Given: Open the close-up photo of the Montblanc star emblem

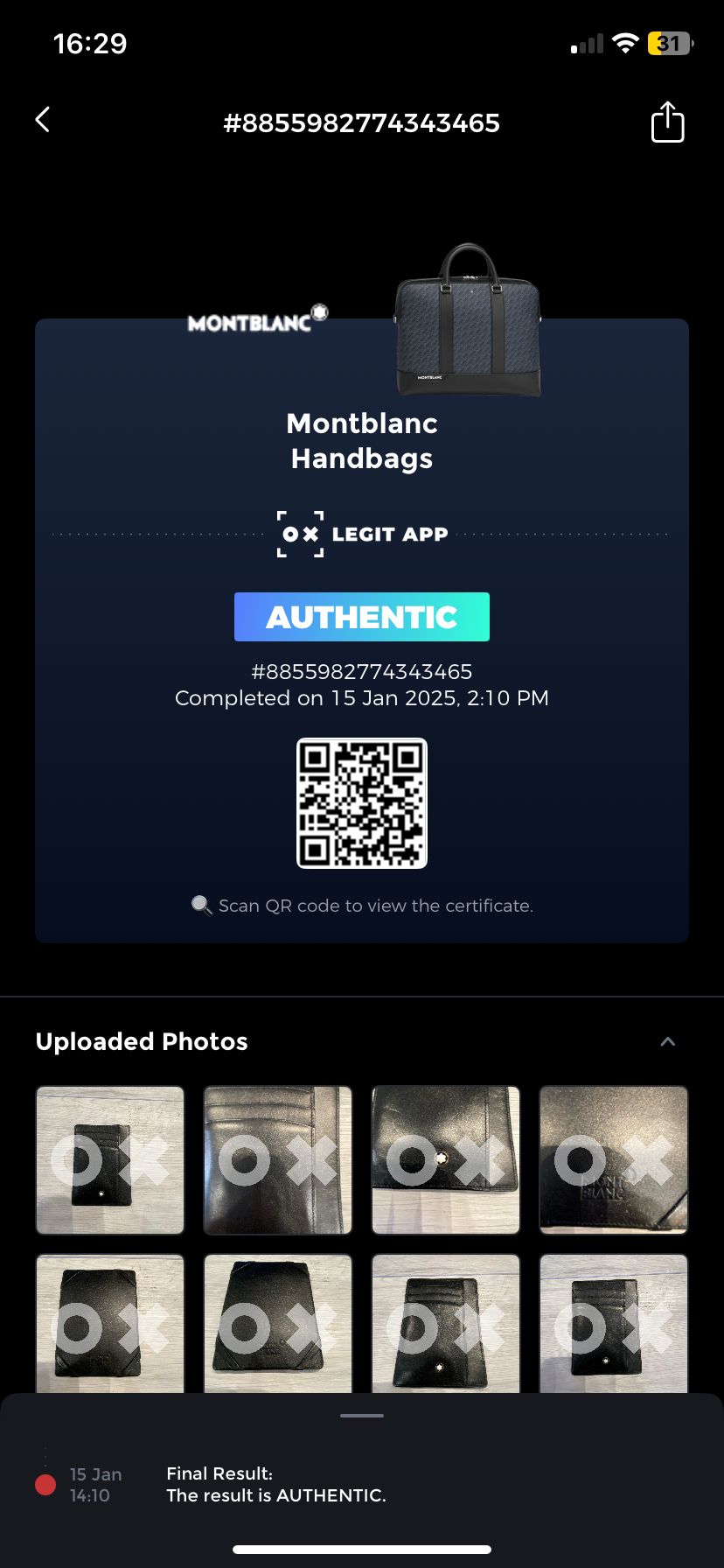Looking at the screenshot, I should [x=446, y=1159].
